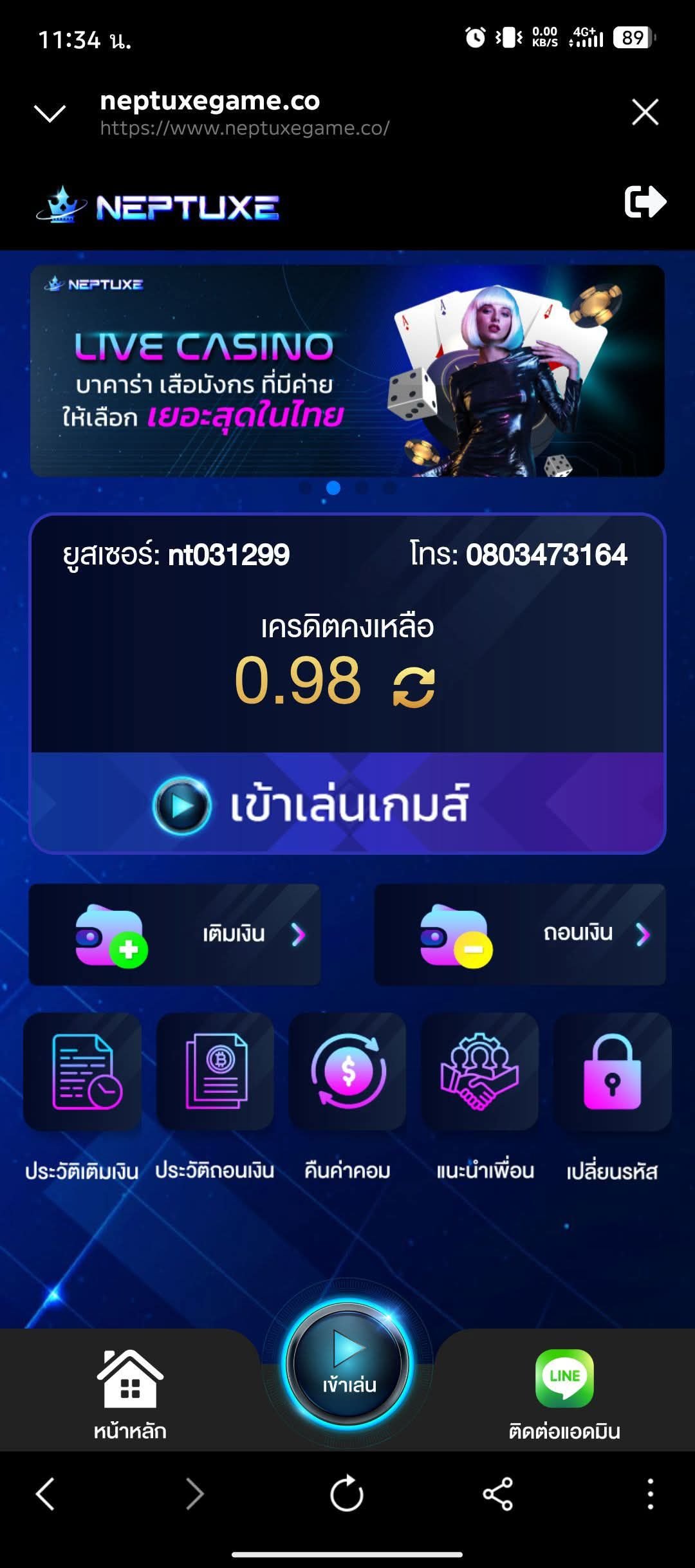Reload the page in browser toolbar

click(346, 1493)
